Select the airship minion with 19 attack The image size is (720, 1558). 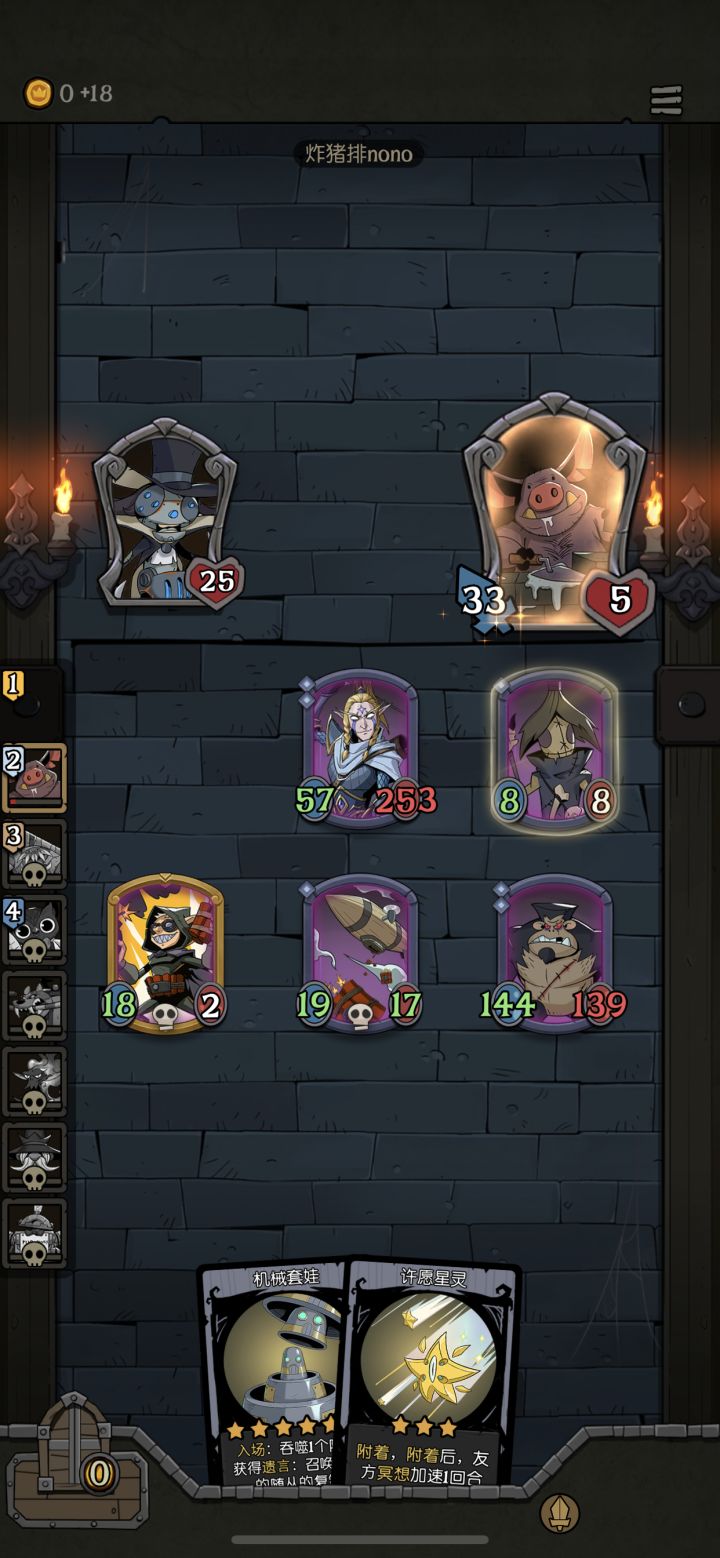pyautogui.click(x=361, y=952)
